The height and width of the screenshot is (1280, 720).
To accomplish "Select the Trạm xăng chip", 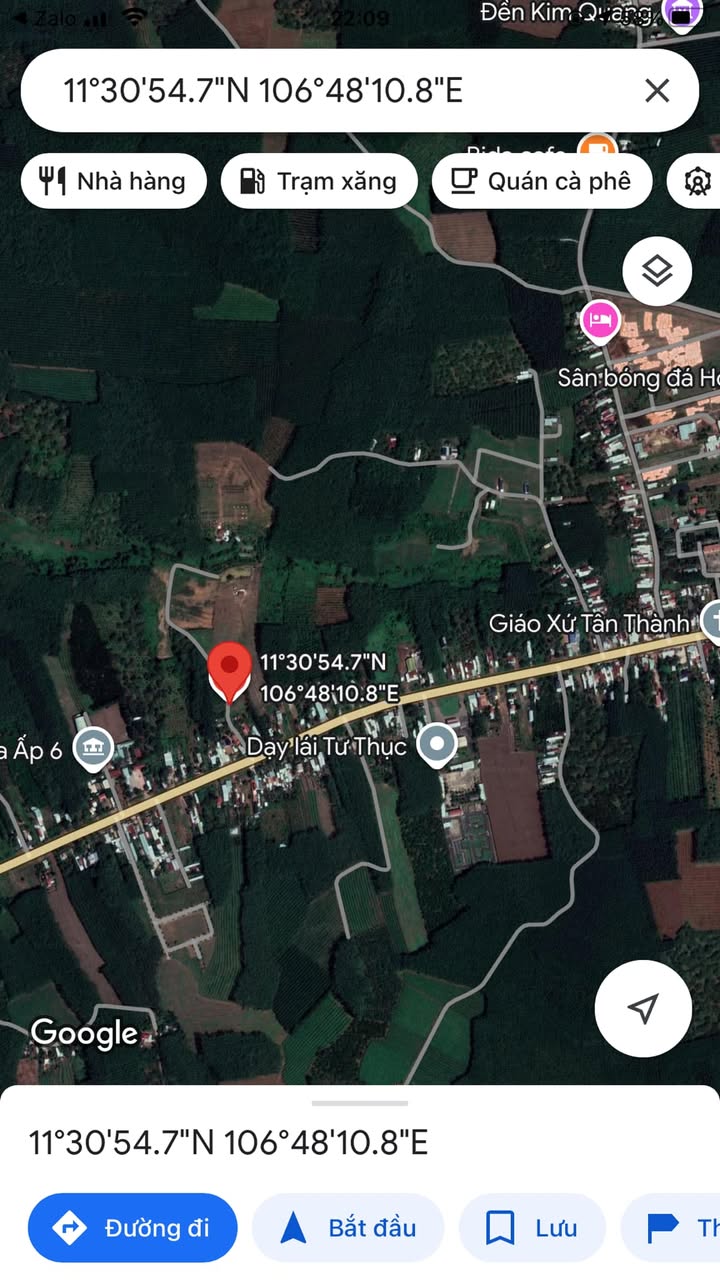I will (x=319, y=181).
